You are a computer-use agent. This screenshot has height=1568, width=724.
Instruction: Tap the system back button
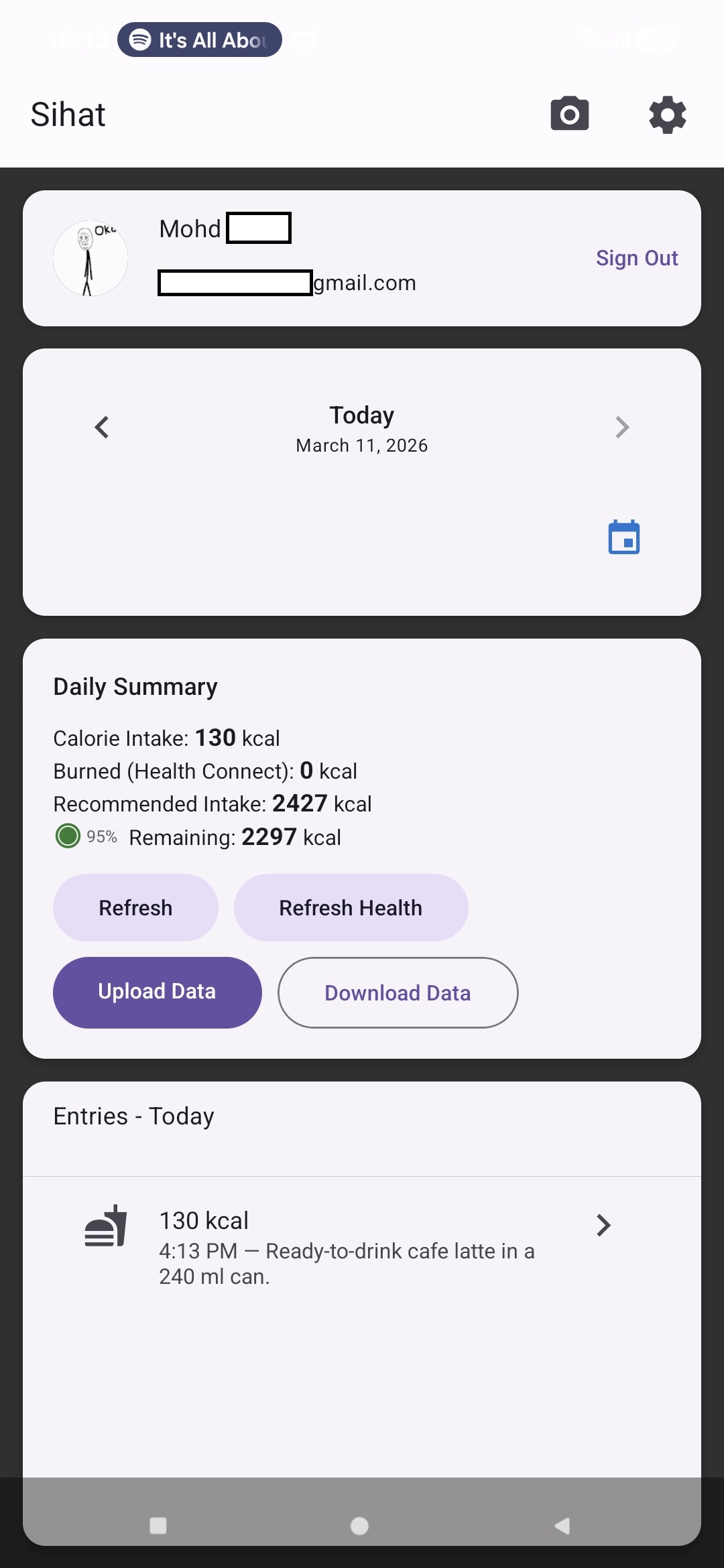562,1526
